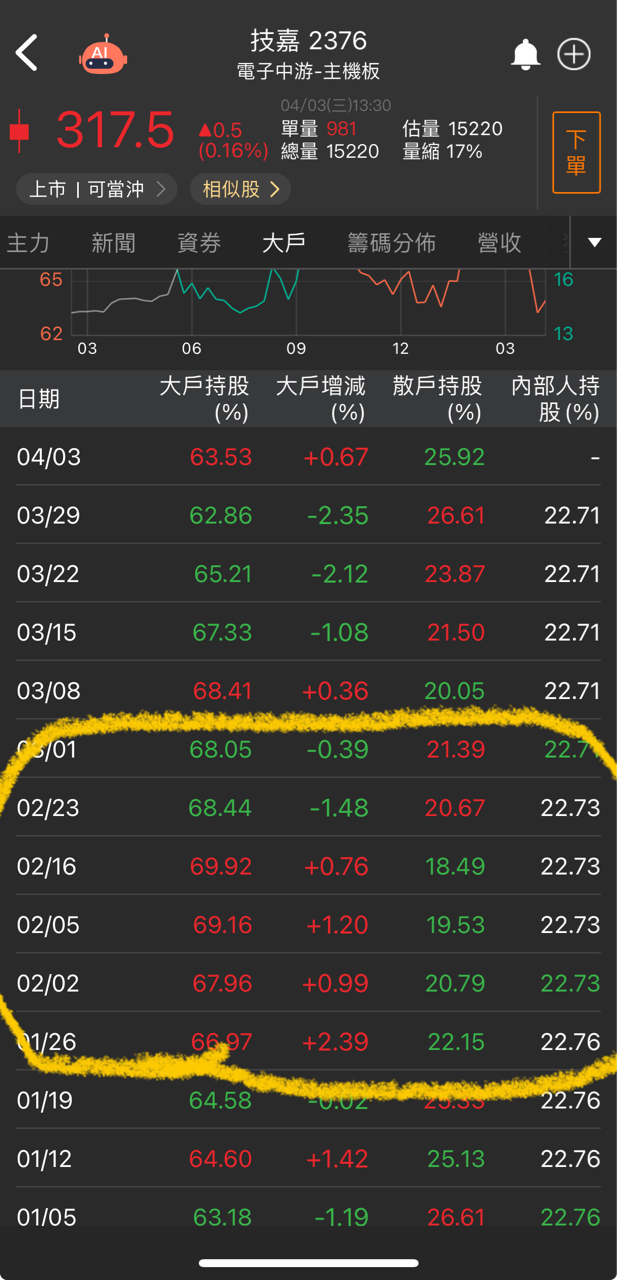This screenshot has width=617, height=1280.
Task: Open the price alert bell
Action: 525,54
